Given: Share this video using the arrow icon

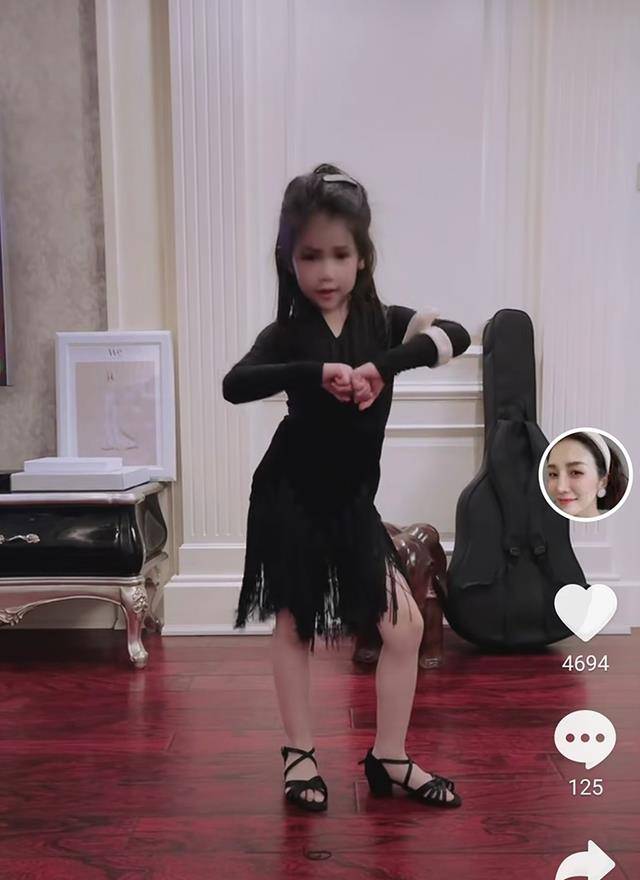Looking at the screenshot, I should pos(586,860).
